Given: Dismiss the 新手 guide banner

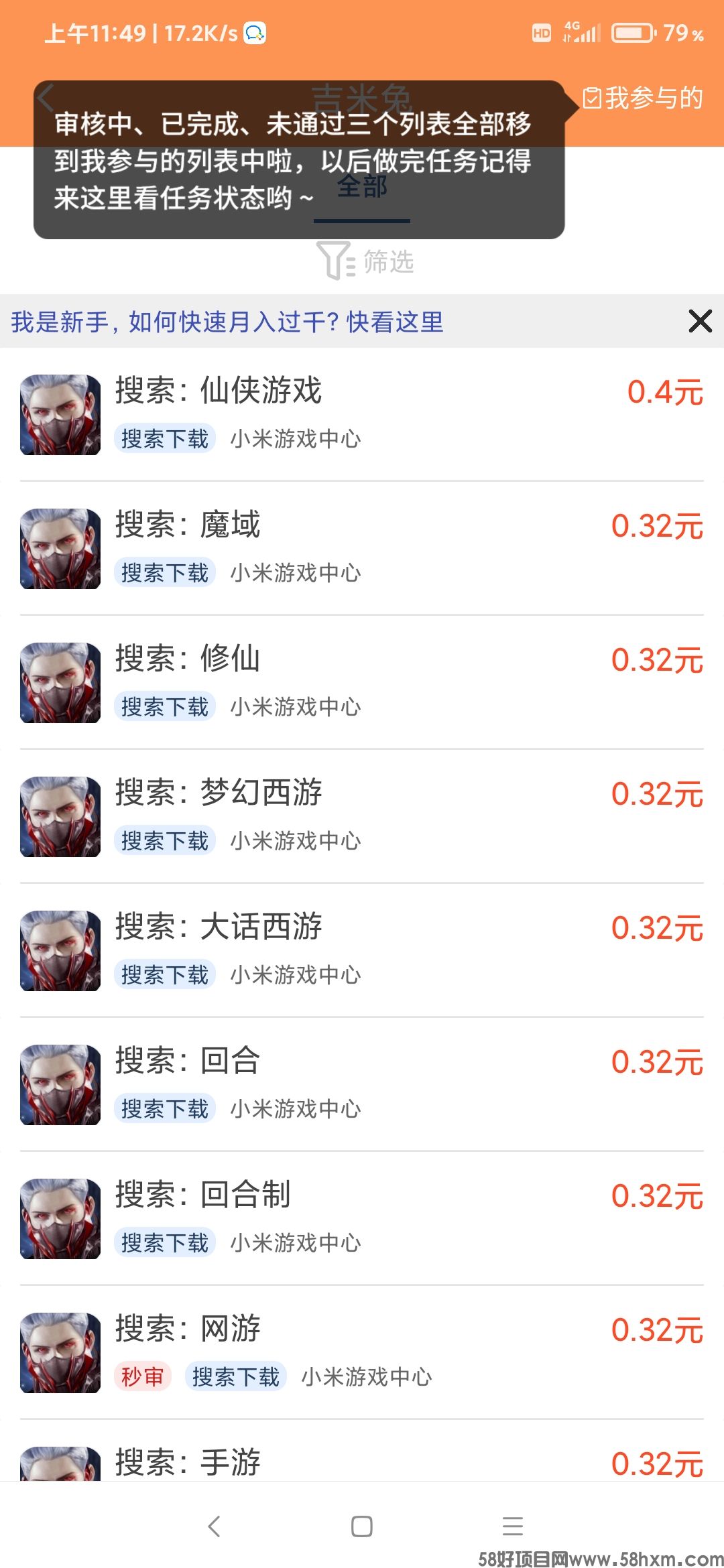Looking at the screenshot, I should (700, 322).
